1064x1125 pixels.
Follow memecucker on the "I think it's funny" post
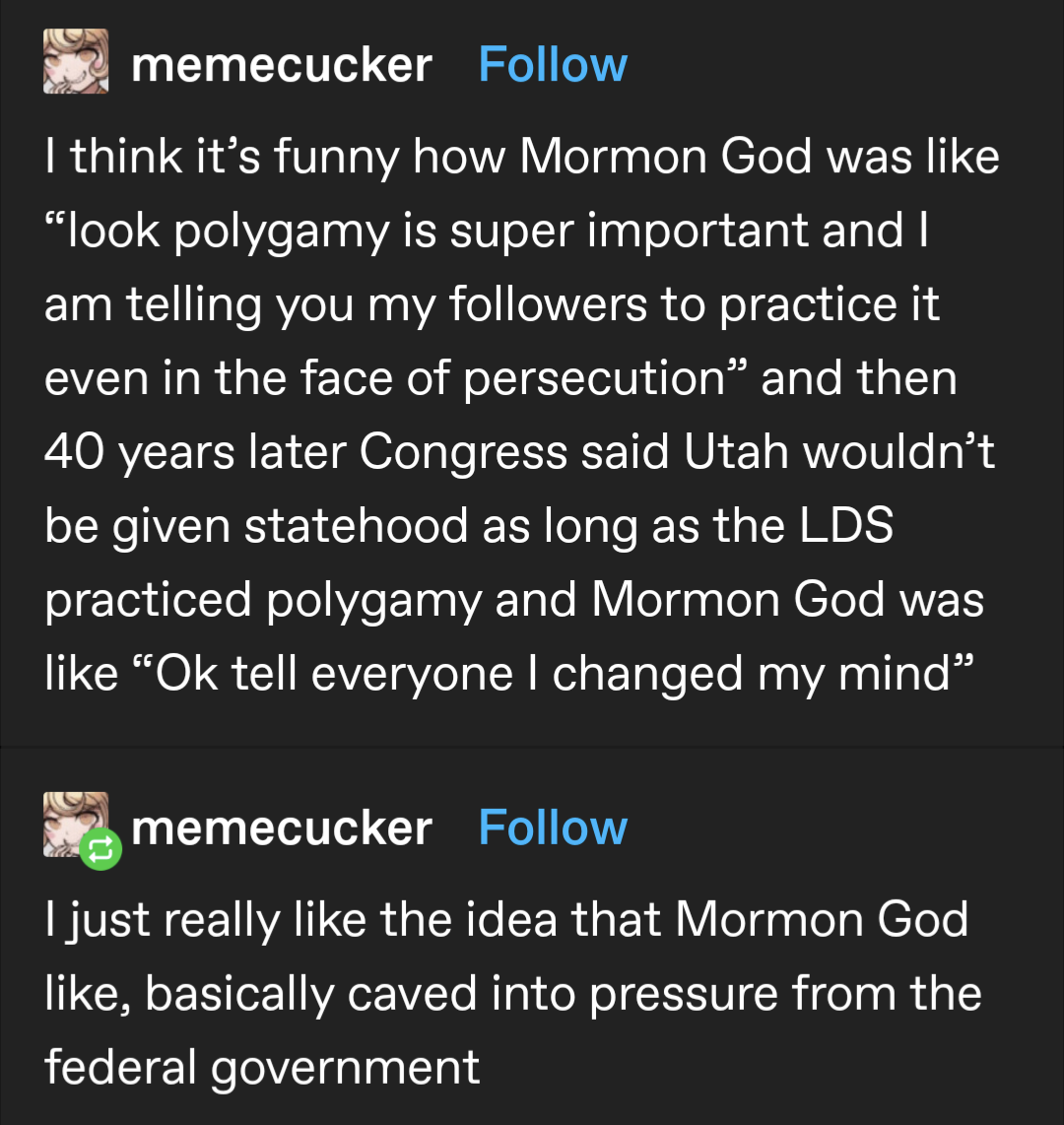tap(553, 65)
